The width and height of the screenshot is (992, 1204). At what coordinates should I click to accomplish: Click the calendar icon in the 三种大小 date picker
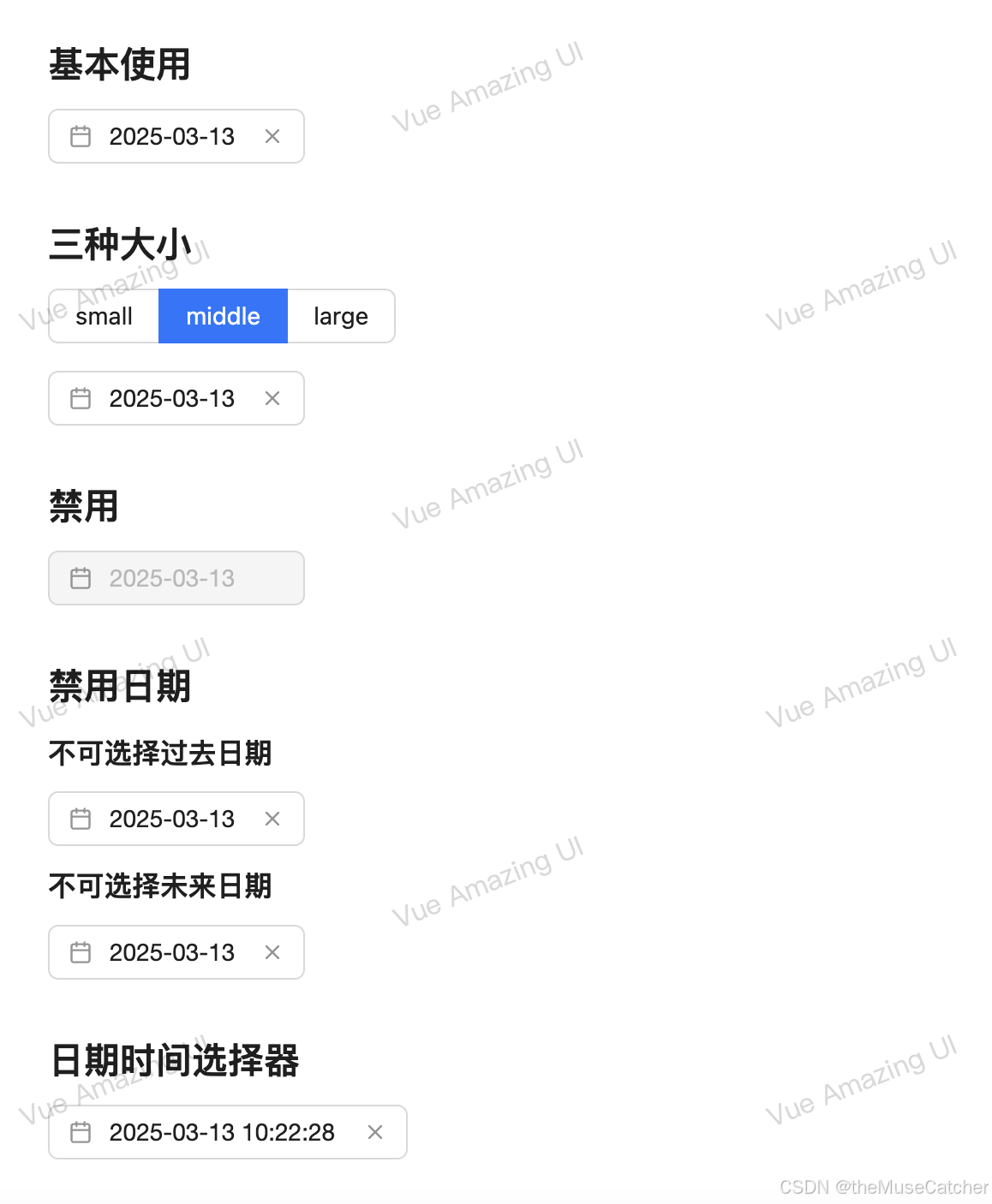pyautogui.click(x=81, y=398)
